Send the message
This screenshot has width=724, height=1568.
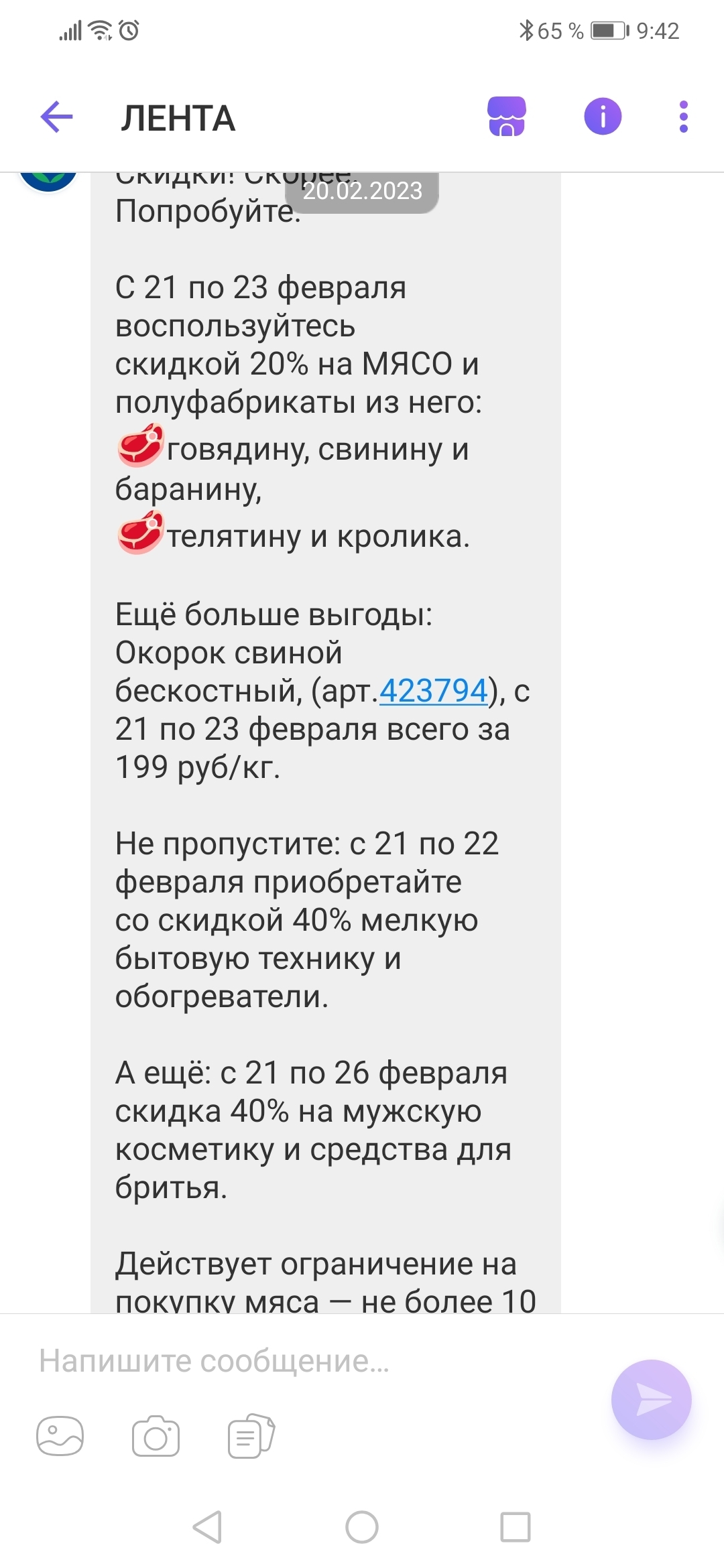point(651,1399)
